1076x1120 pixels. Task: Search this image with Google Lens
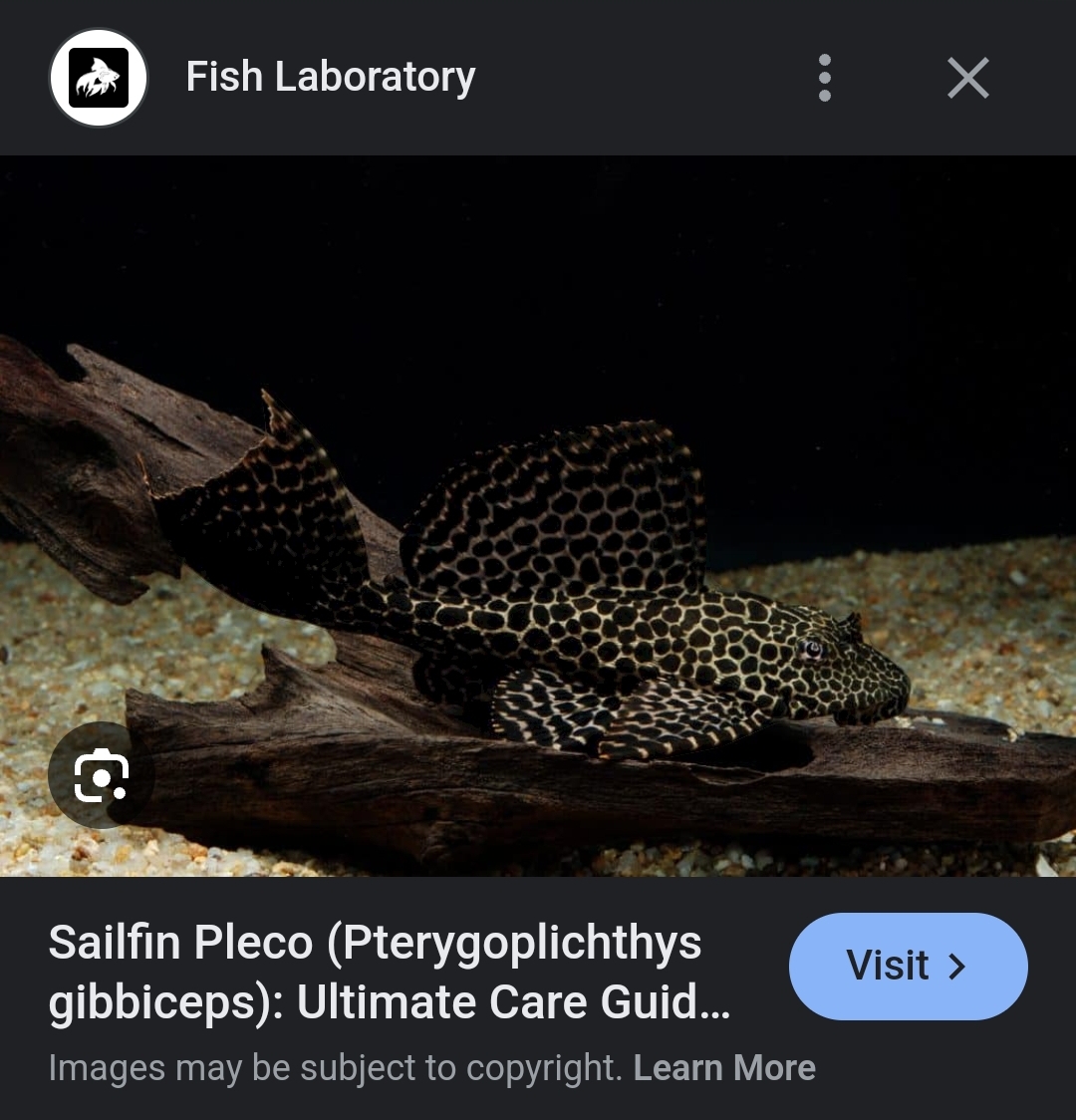[x=102, y=775]
